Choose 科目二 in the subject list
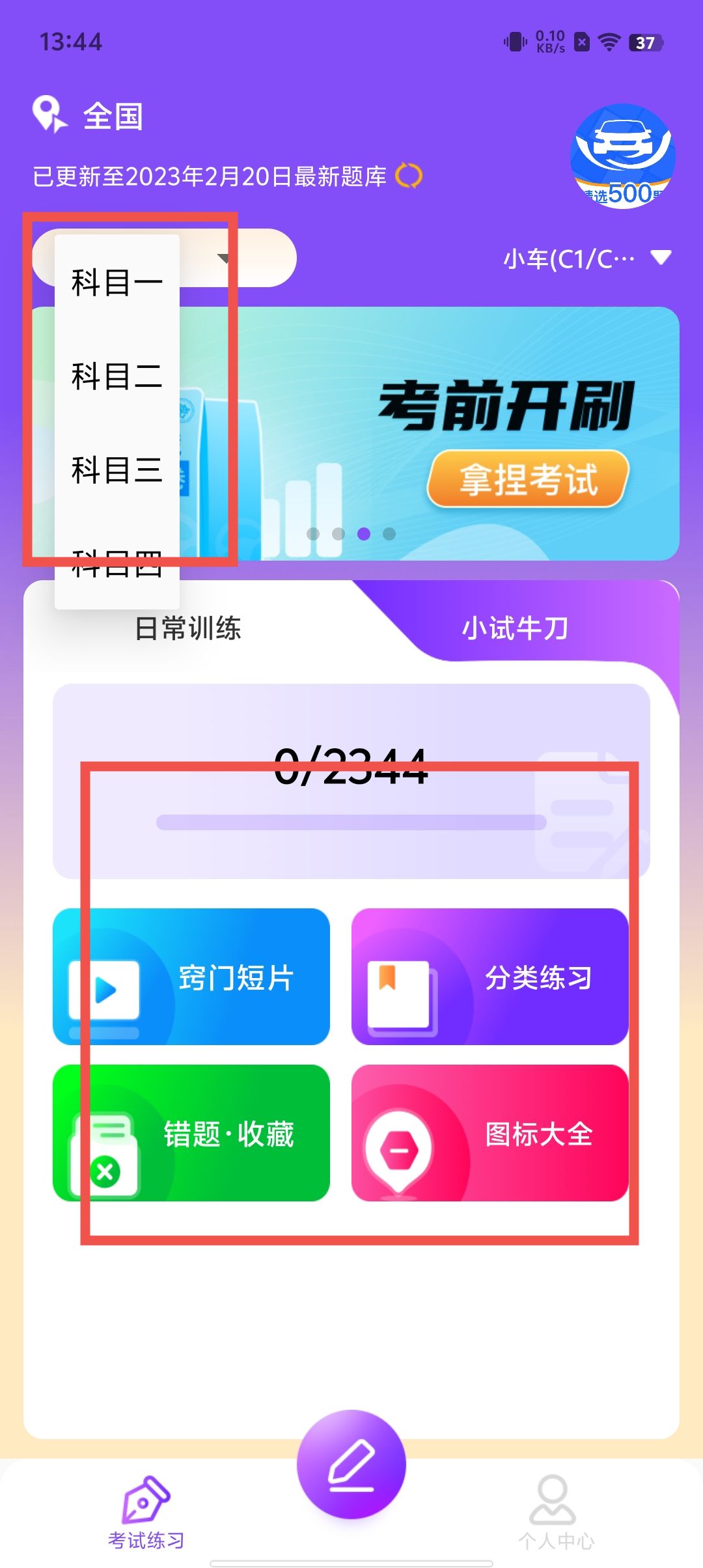The image size is (703, 1568). (117, 376)
